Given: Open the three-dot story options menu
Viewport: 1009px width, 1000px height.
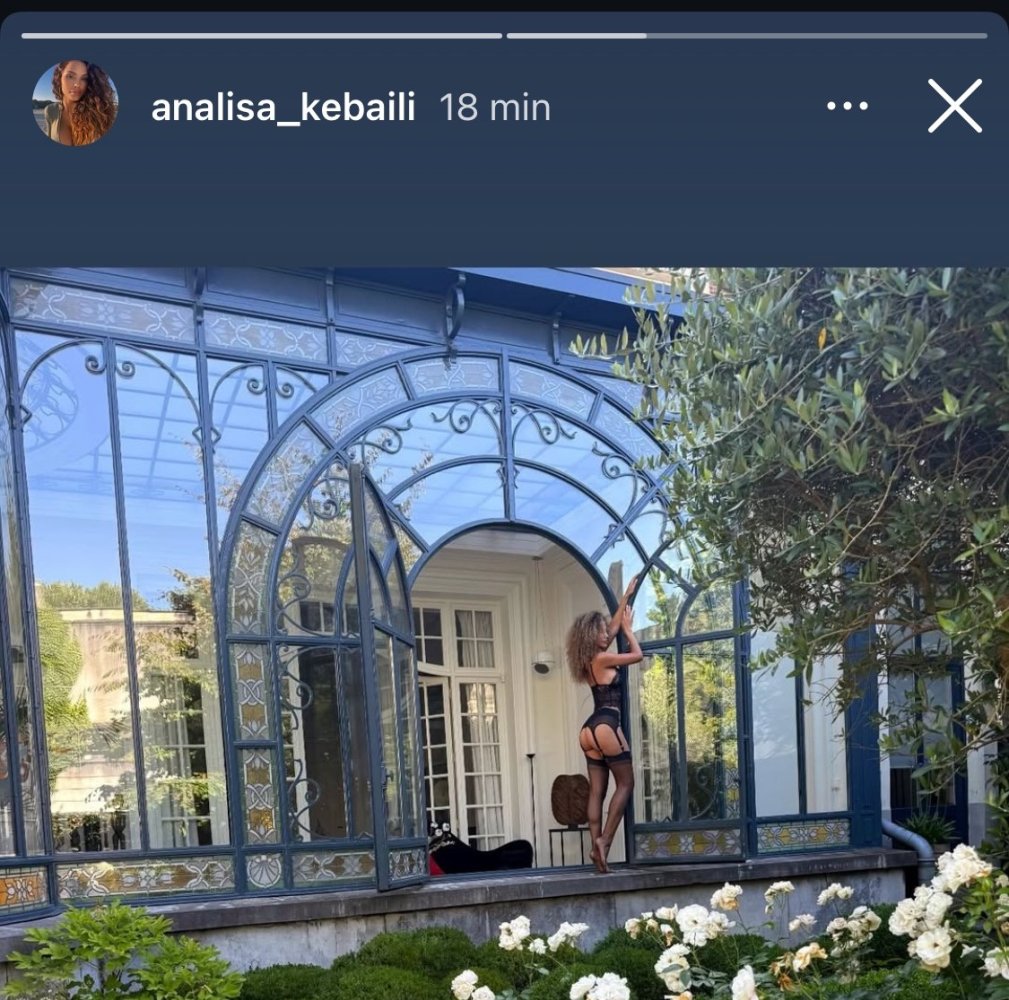Looking at the screenshot, I should [847, 106].
